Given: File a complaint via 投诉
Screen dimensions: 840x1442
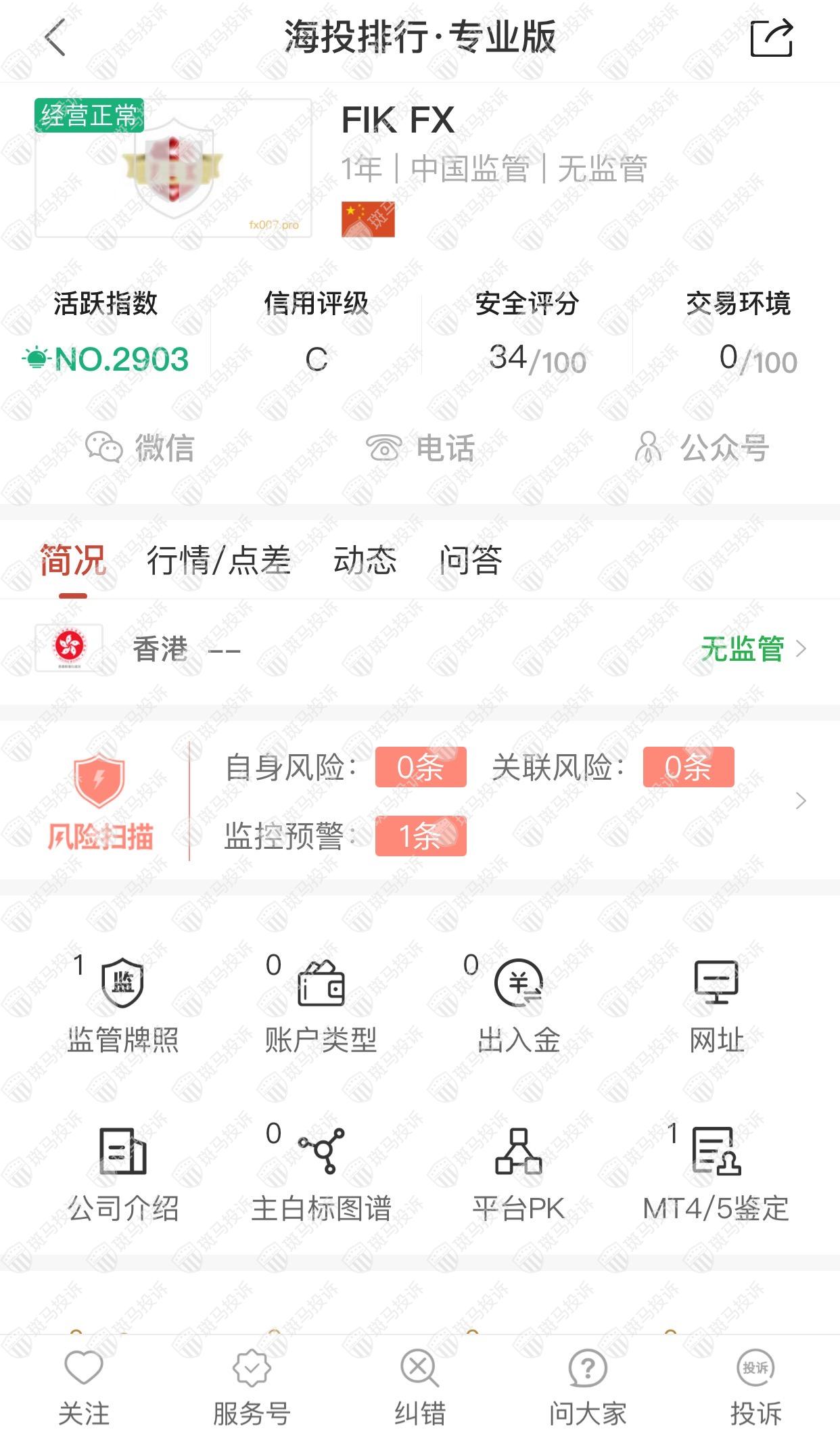Looking at the screenshot, I should point(755,1388).
